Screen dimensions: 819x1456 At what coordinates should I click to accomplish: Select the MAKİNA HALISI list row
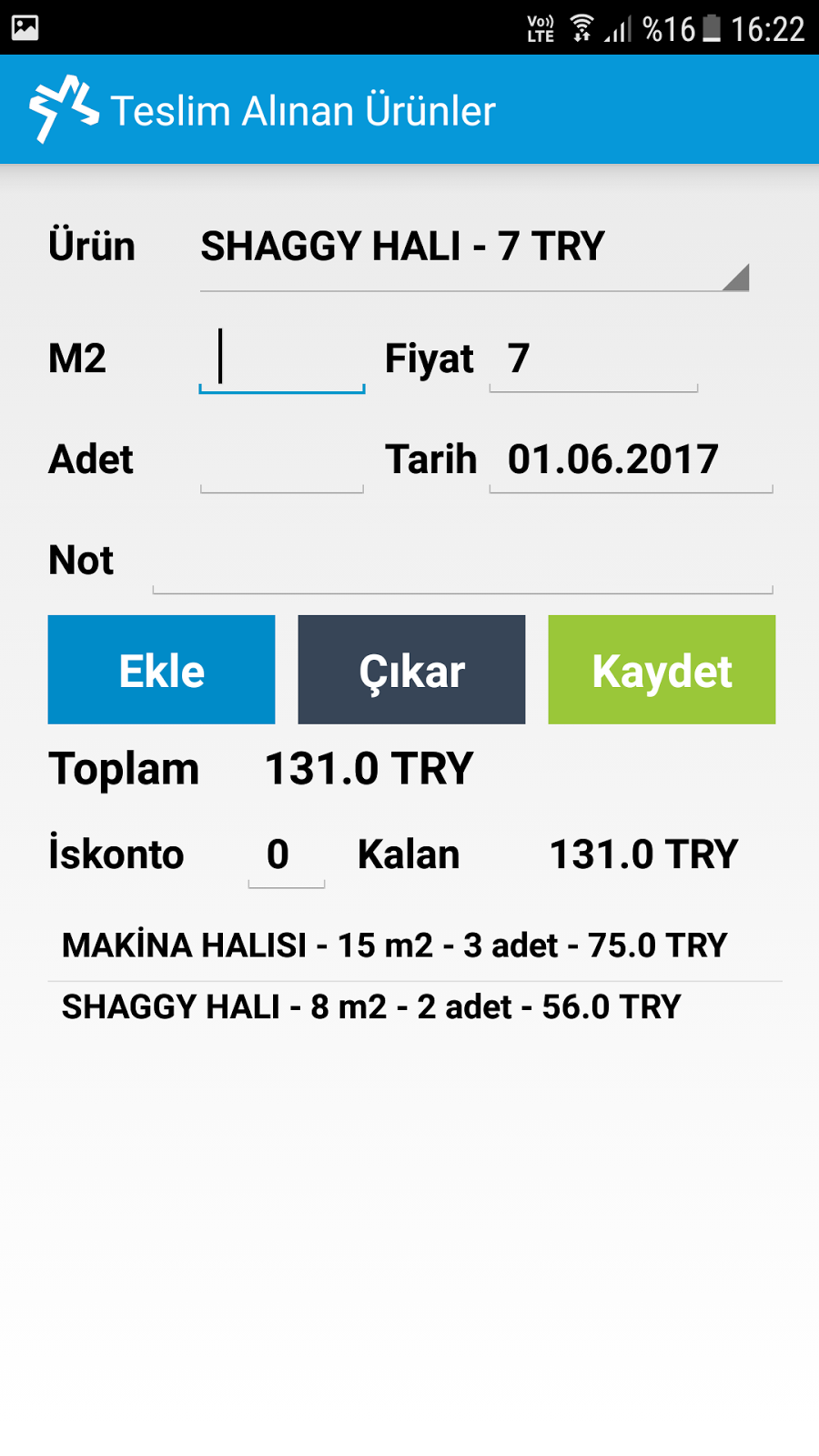point(414,946)
